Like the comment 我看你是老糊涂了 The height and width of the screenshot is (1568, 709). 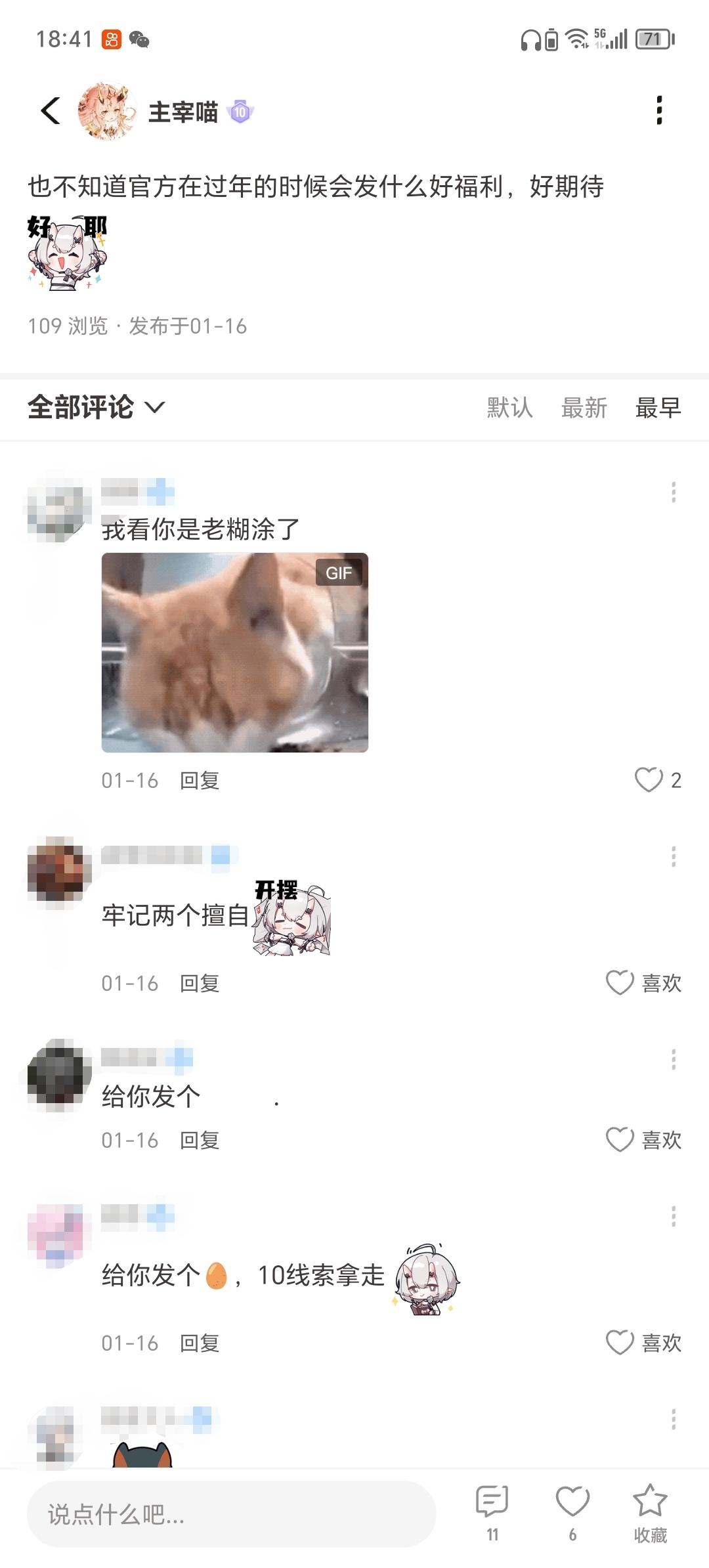tap(649, 779)
